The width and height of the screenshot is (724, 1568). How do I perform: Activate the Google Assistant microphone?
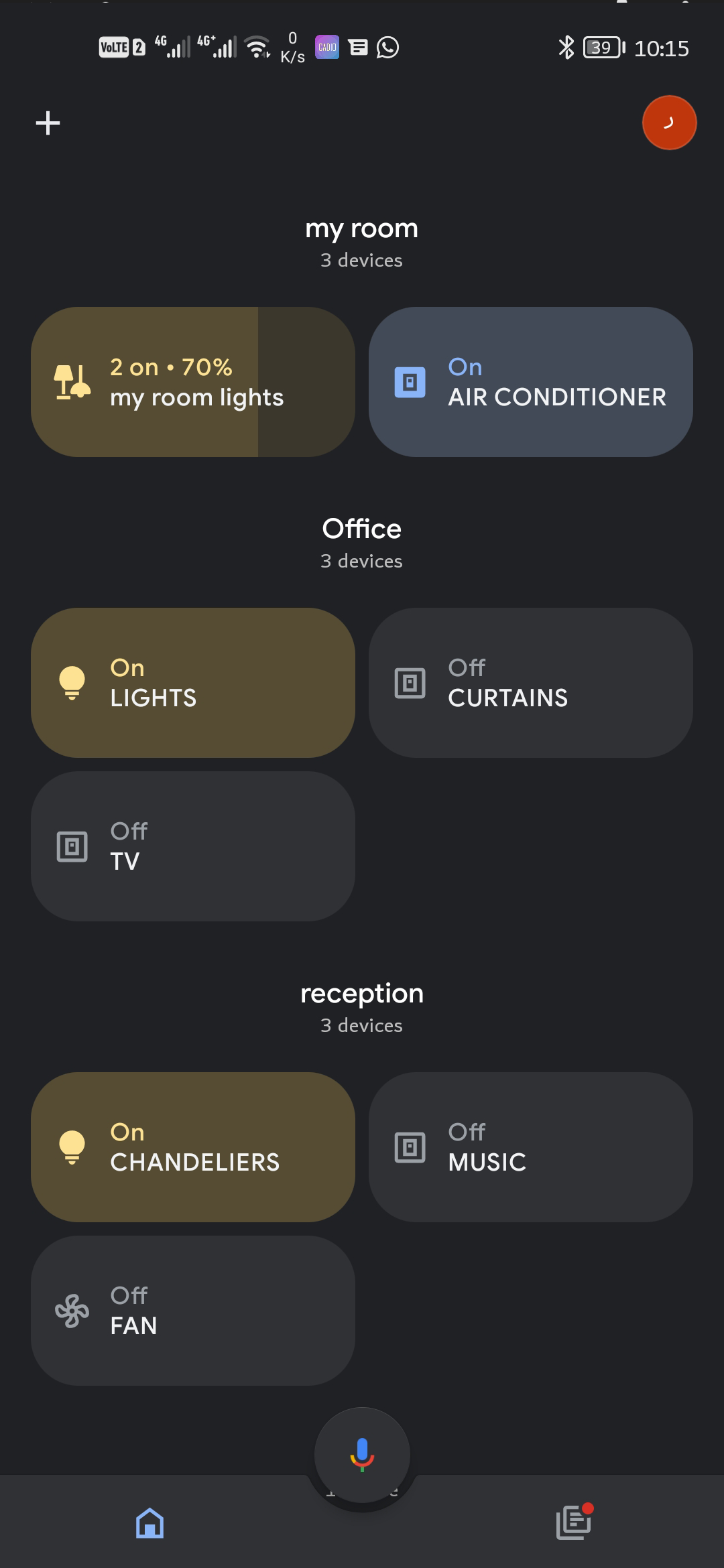[x=362, y=1454]
